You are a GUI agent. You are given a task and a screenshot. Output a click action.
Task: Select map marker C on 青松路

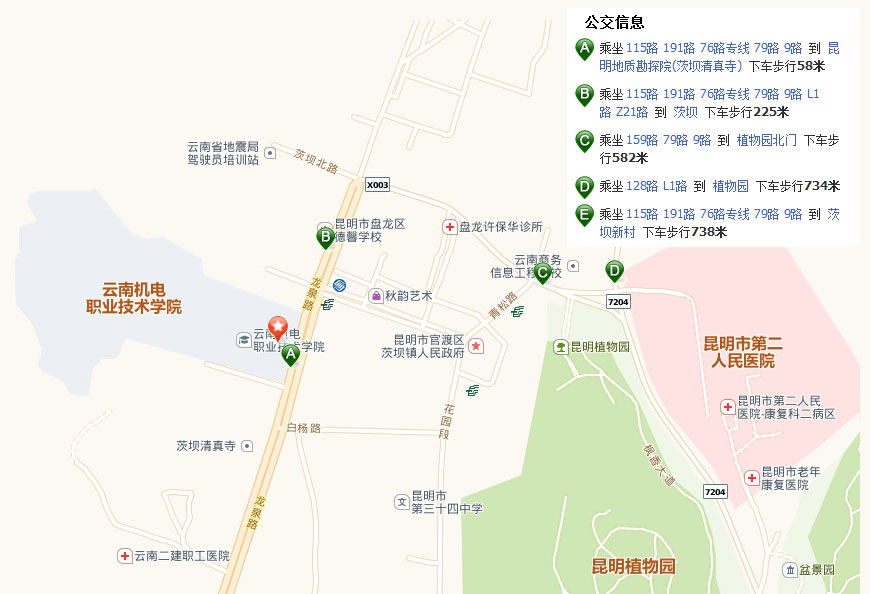pyautogui.click(x=542, y=272)
